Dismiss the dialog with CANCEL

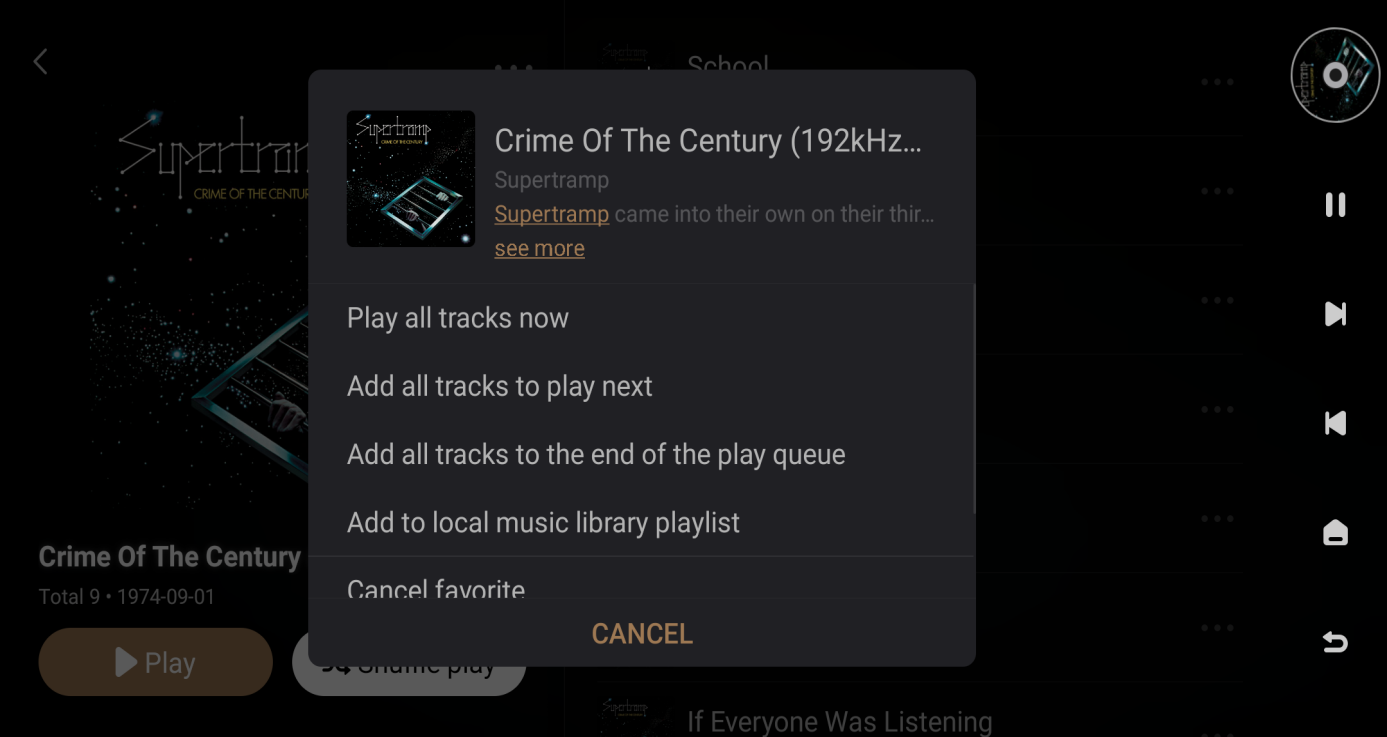[x=642, y=633]
